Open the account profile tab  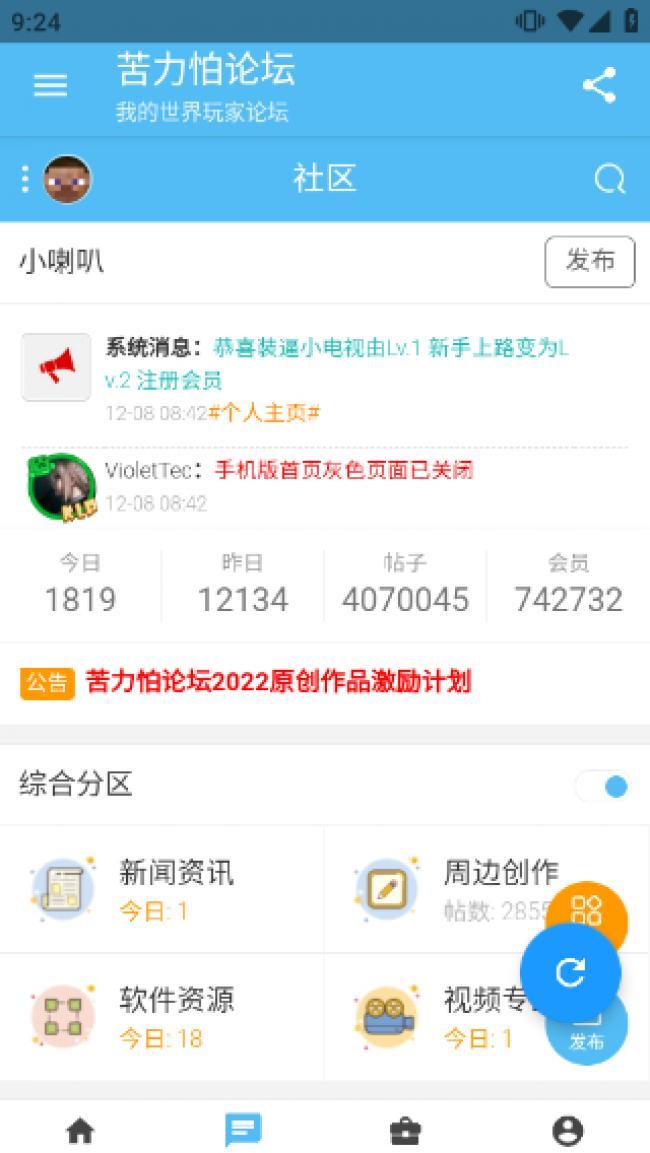click(568, 1131)
